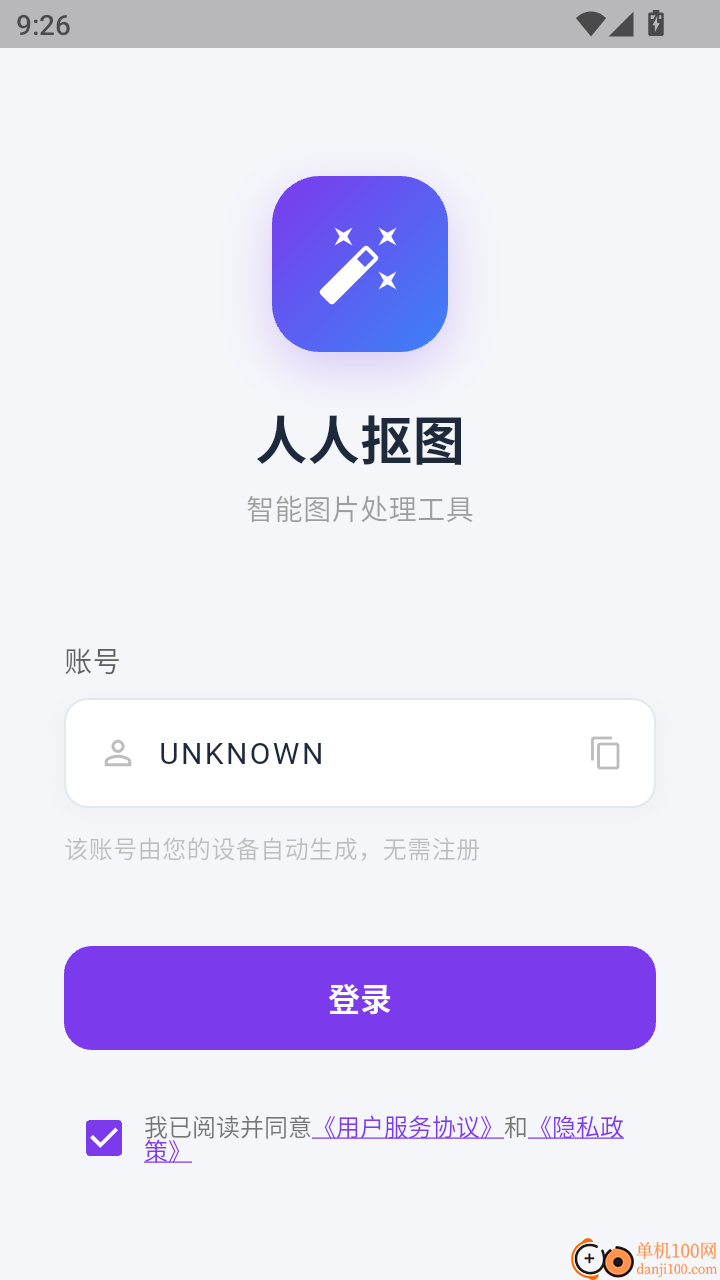Click the 9:26 time in status bar

pyautogui.click(x=42, y=25)
